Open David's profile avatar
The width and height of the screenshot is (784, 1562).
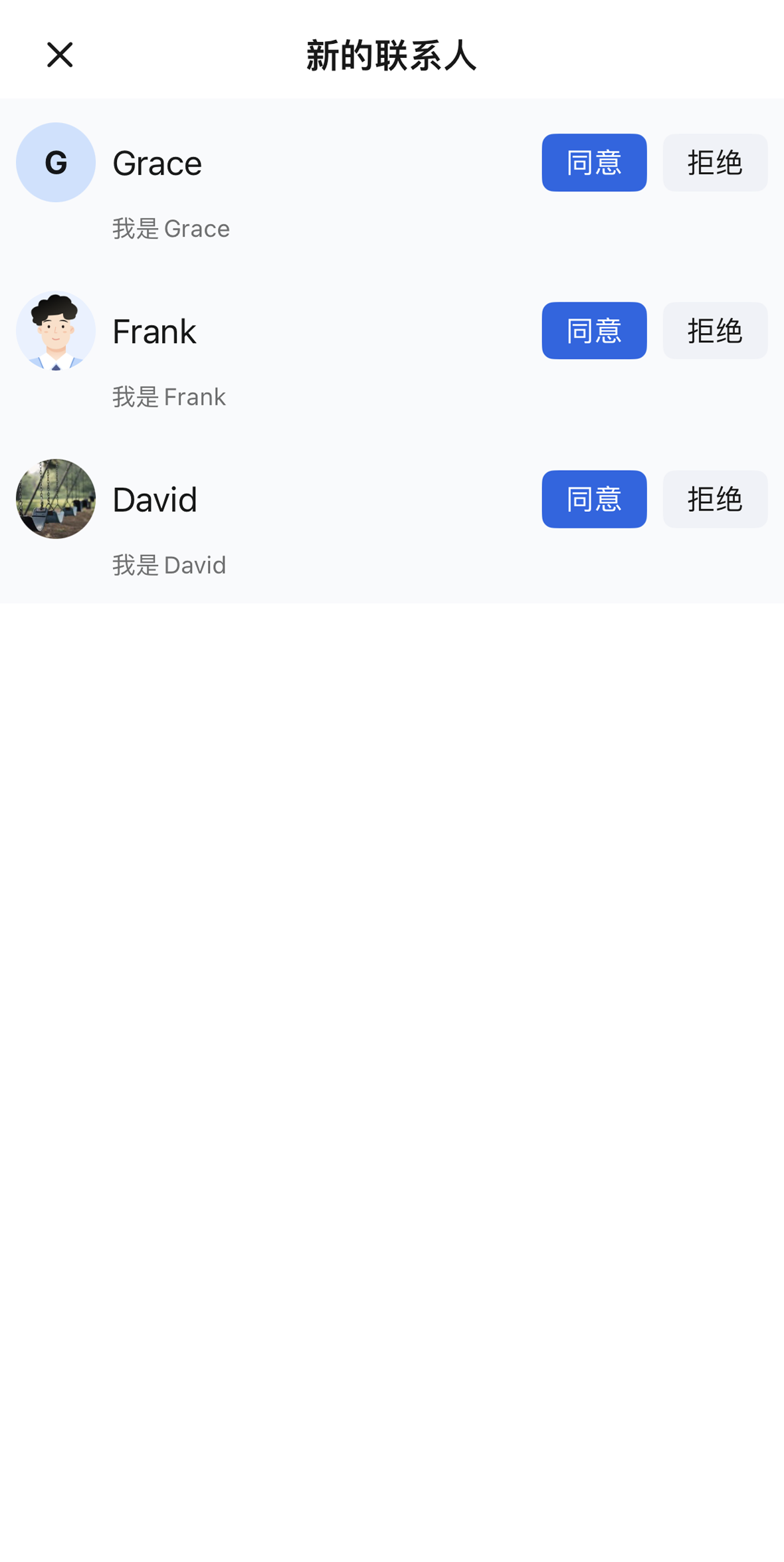point(56,499)
